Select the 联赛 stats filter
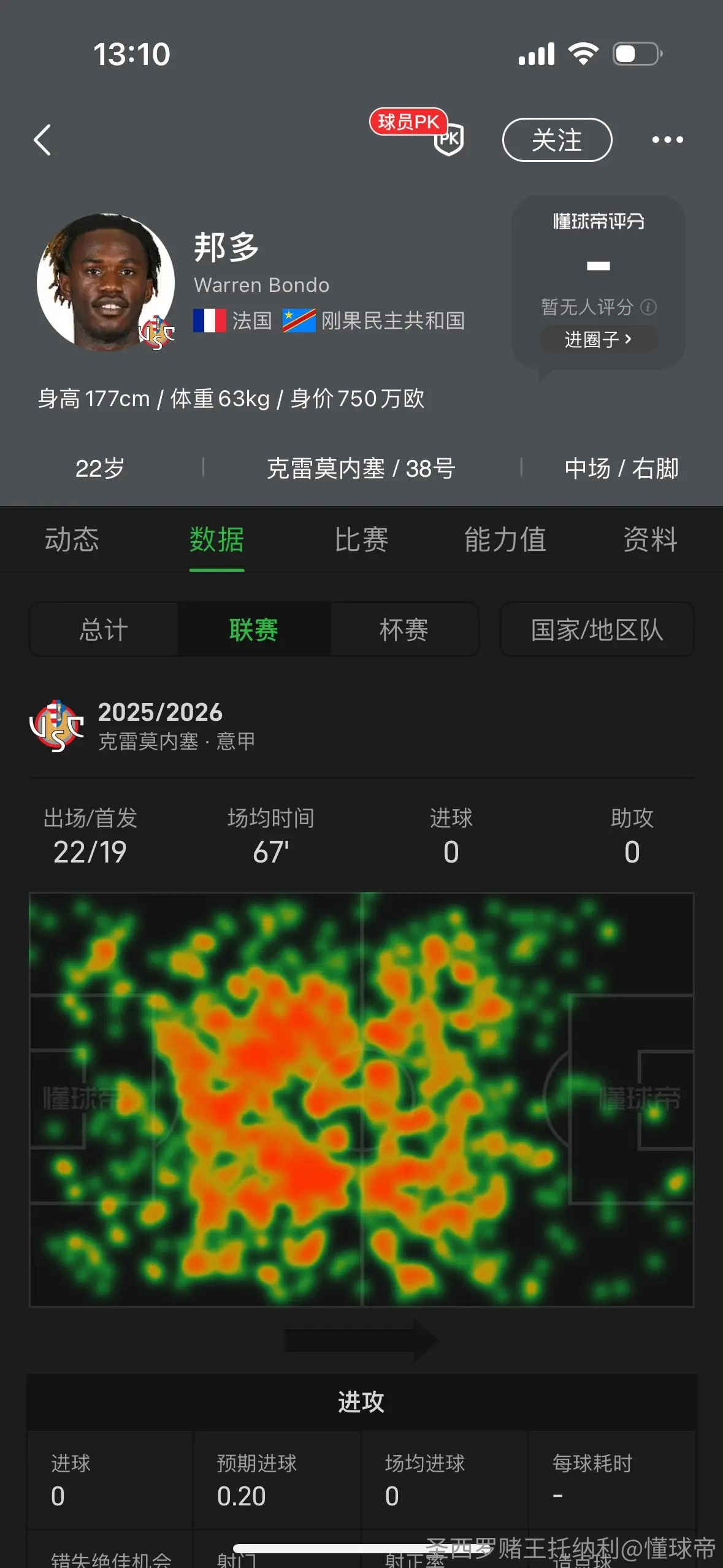The height and width of the screenshot is (1568, 723). [254, 629]
